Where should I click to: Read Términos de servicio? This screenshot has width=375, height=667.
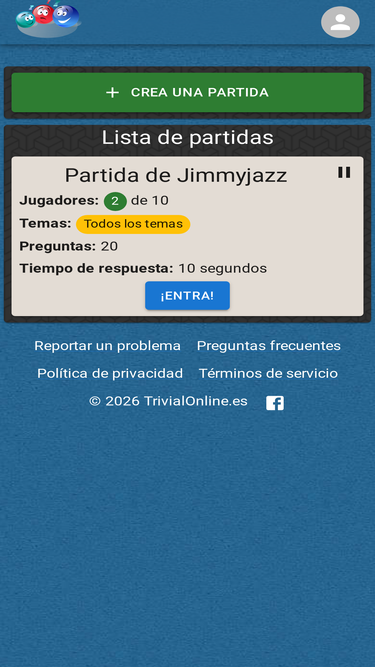pyautogui.click(x=268, y=373)
